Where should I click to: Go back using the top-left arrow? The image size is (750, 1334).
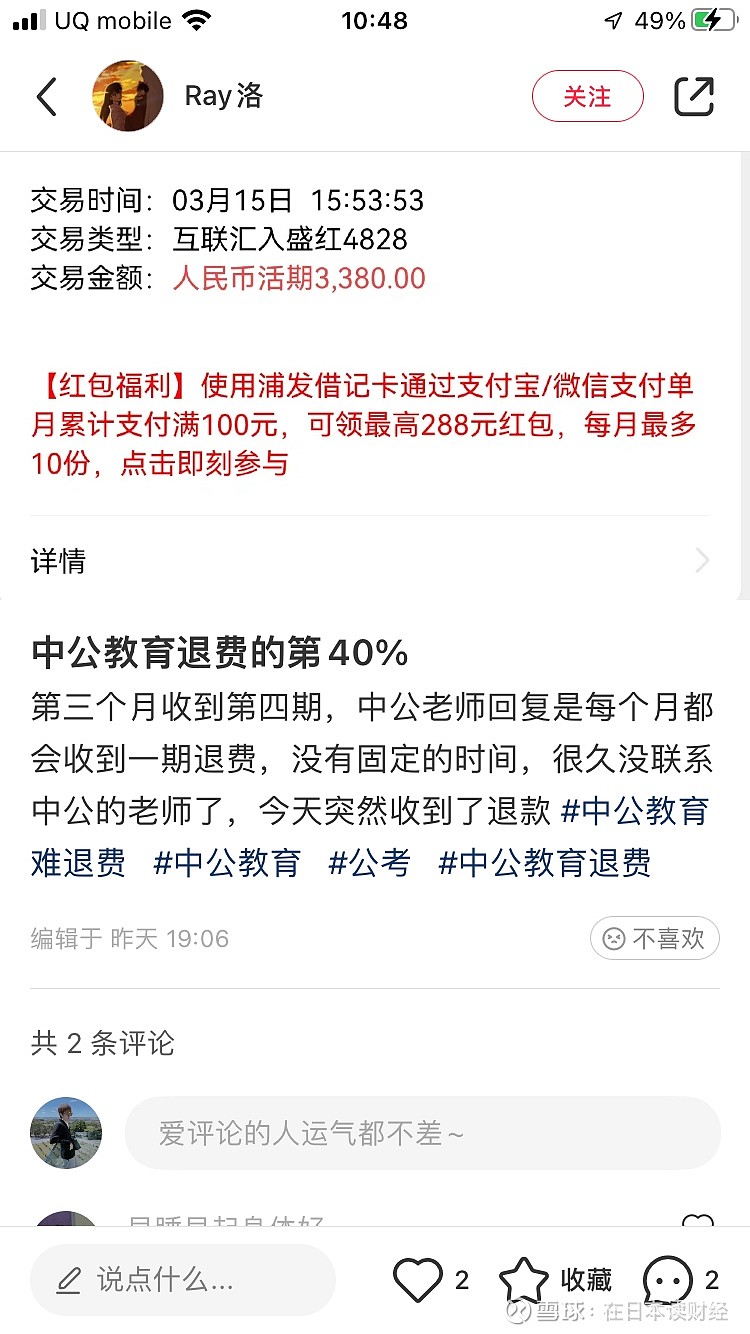tap(47, 97)
